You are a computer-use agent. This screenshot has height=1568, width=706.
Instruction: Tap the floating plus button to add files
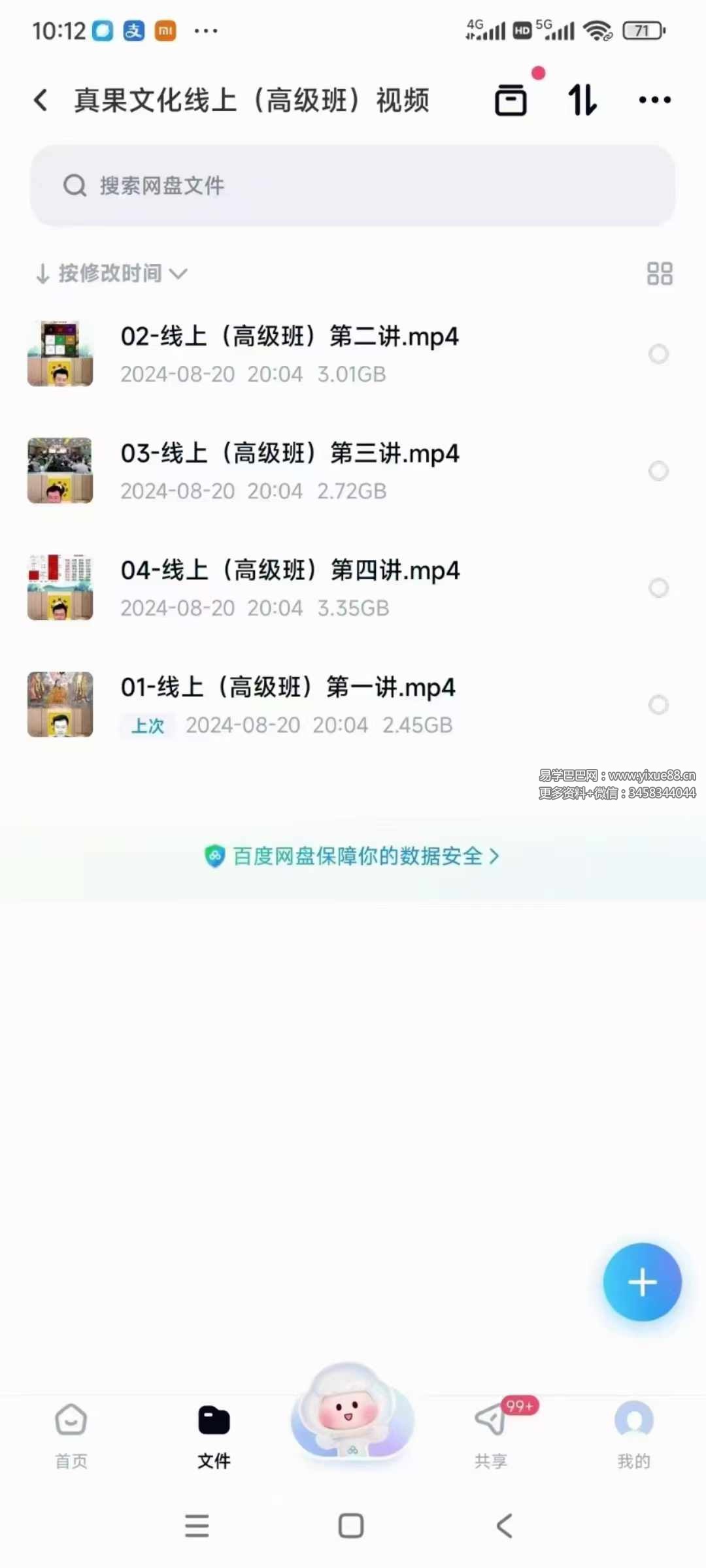643,1282
